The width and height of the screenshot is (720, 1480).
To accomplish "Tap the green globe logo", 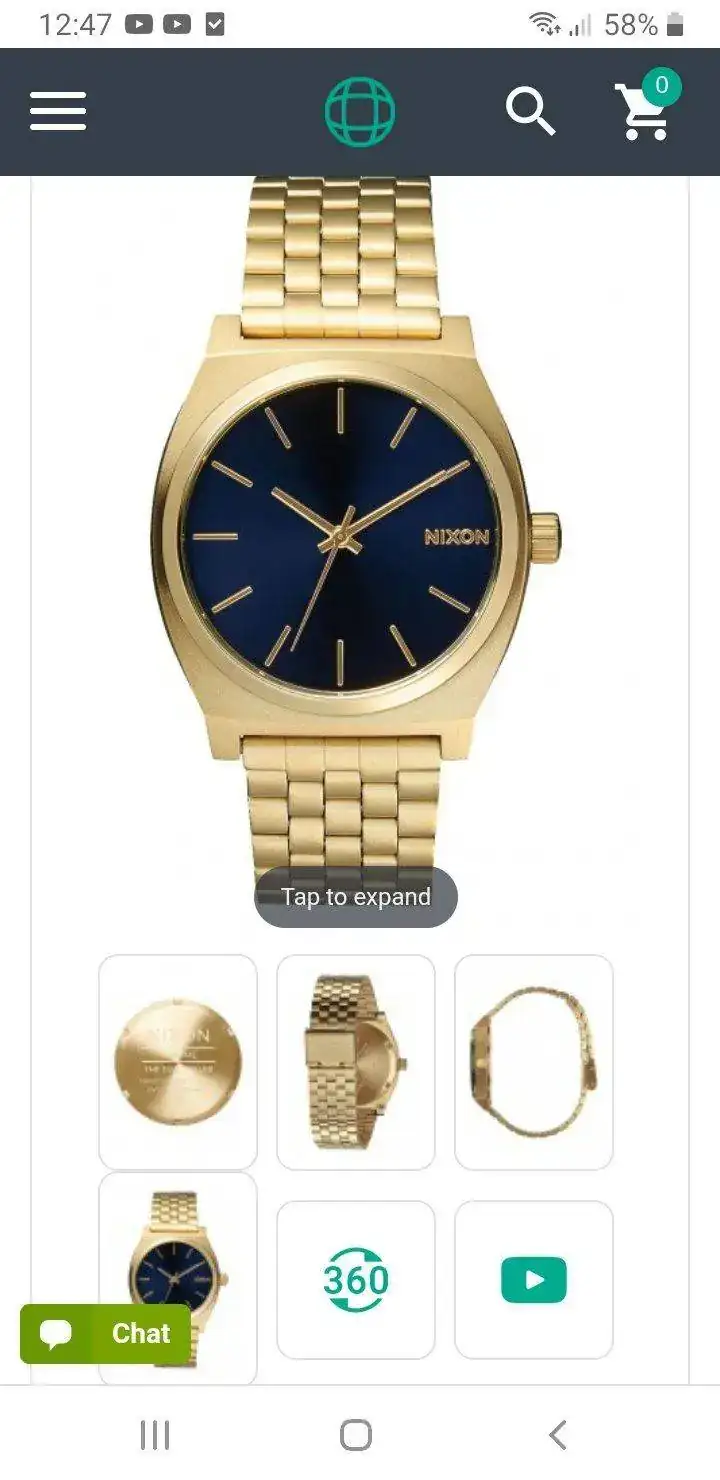I will point(360,111).
